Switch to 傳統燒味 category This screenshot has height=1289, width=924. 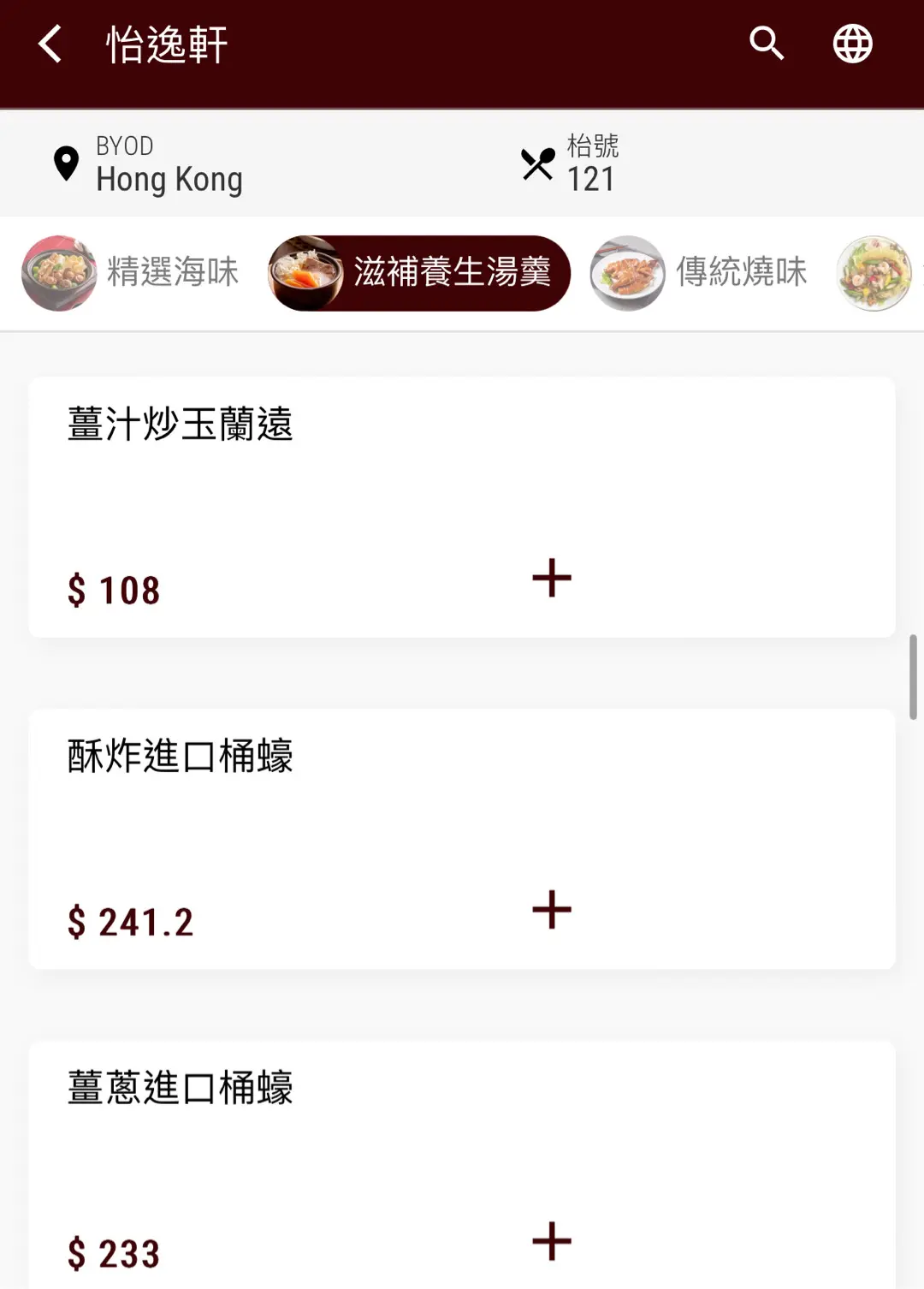click(x=699, y=272)
